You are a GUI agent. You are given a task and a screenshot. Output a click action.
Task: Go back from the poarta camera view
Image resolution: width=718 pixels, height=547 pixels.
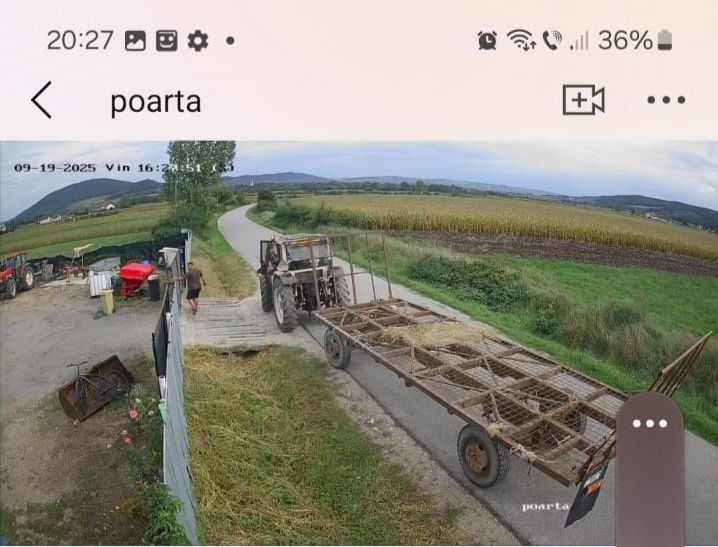click(x=41, y=100)
